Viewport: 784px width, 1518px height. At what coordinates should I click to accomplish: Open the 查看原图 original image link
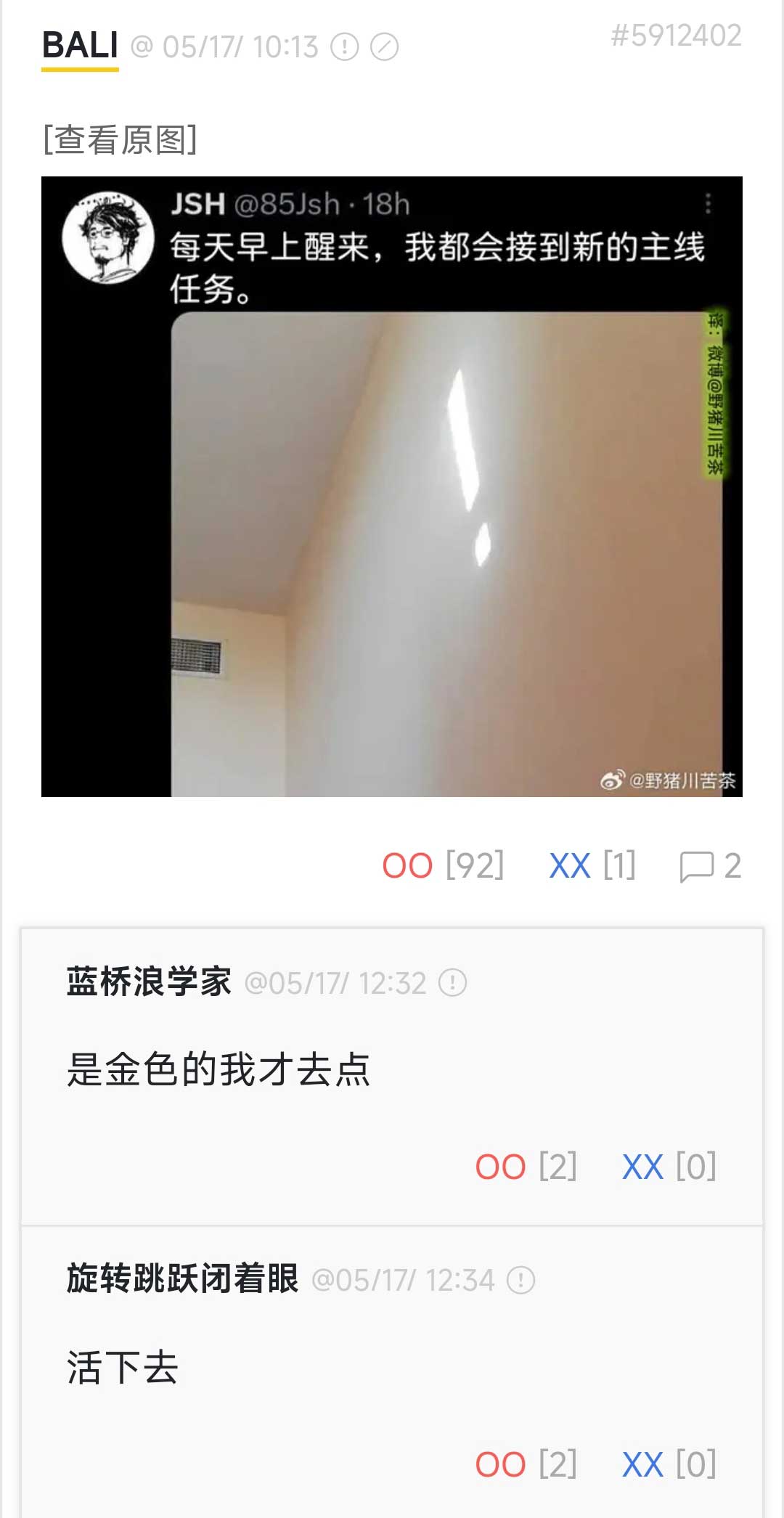click(x=120, y=139)
